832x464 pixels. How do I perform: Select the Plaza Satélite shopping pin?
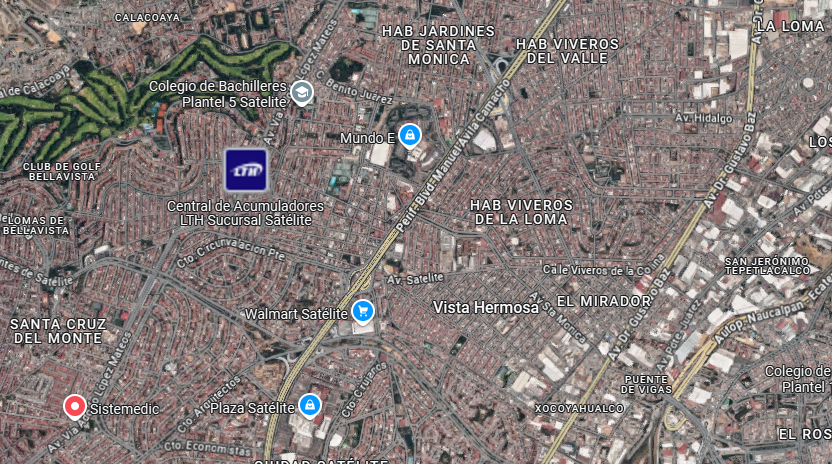(x=310, y=406)
